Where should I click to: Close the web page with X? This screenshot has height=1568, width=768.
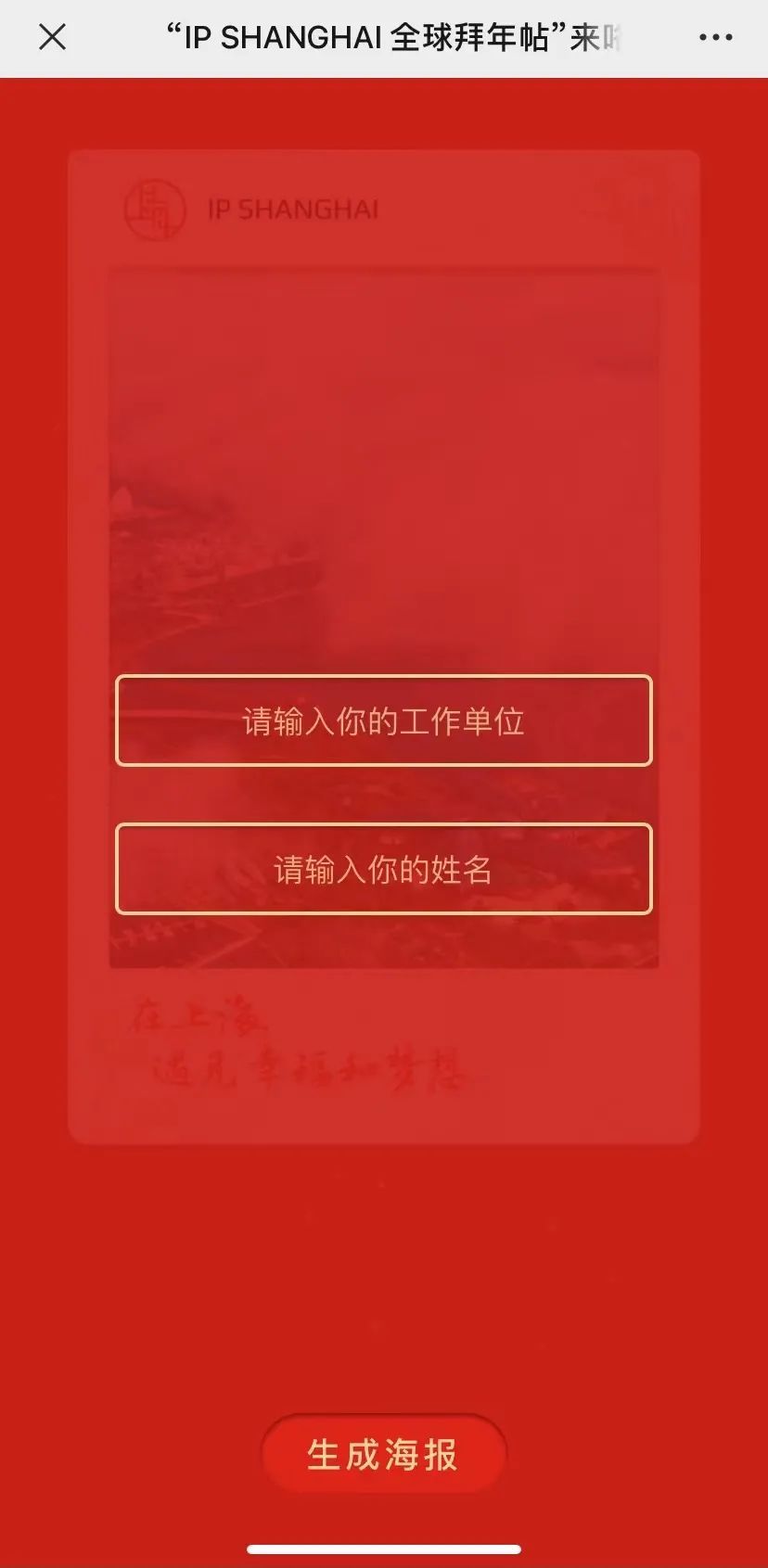(x=53, y=37)
